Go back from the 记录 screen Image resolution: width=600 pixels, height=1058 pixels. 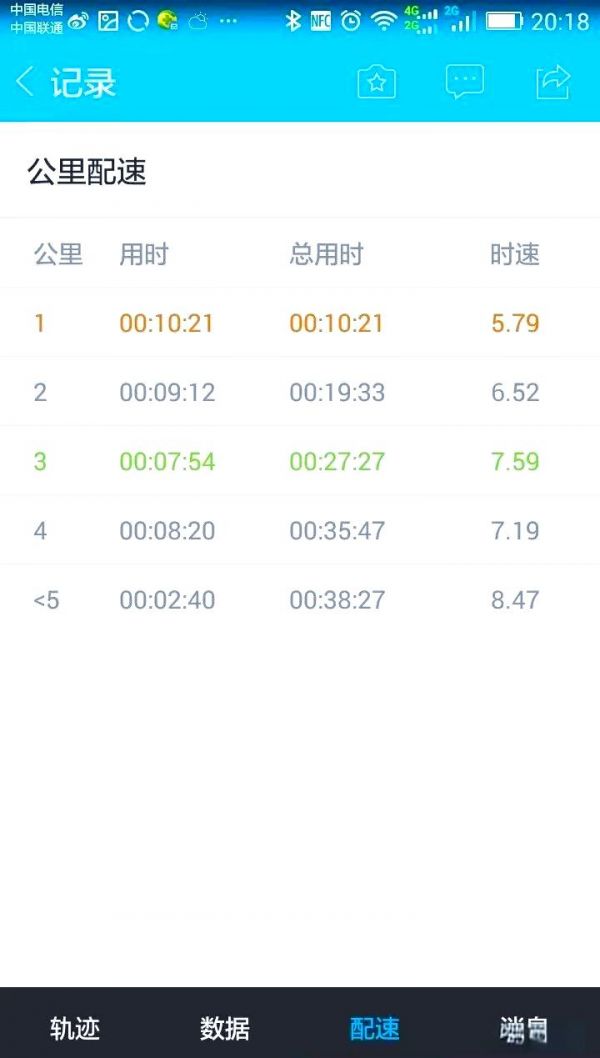pos(27,82)
